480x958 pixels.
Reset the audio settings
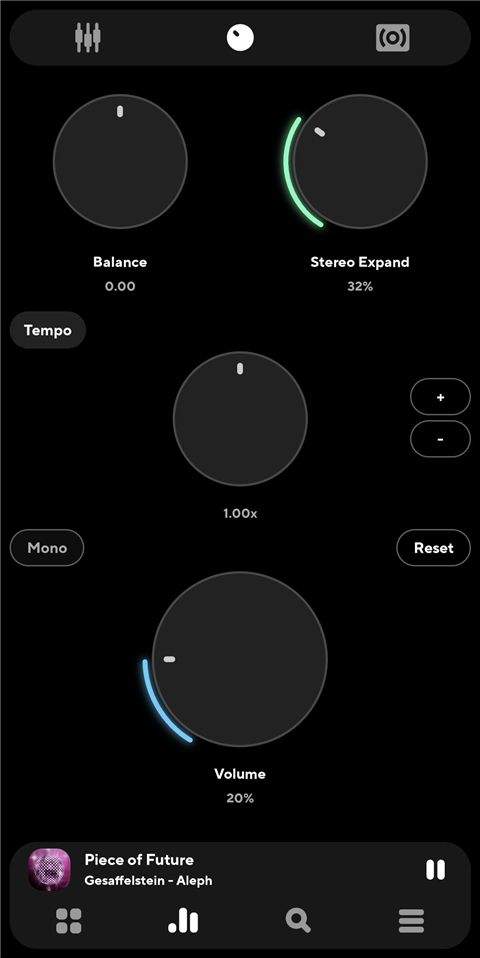click(434, 547)
